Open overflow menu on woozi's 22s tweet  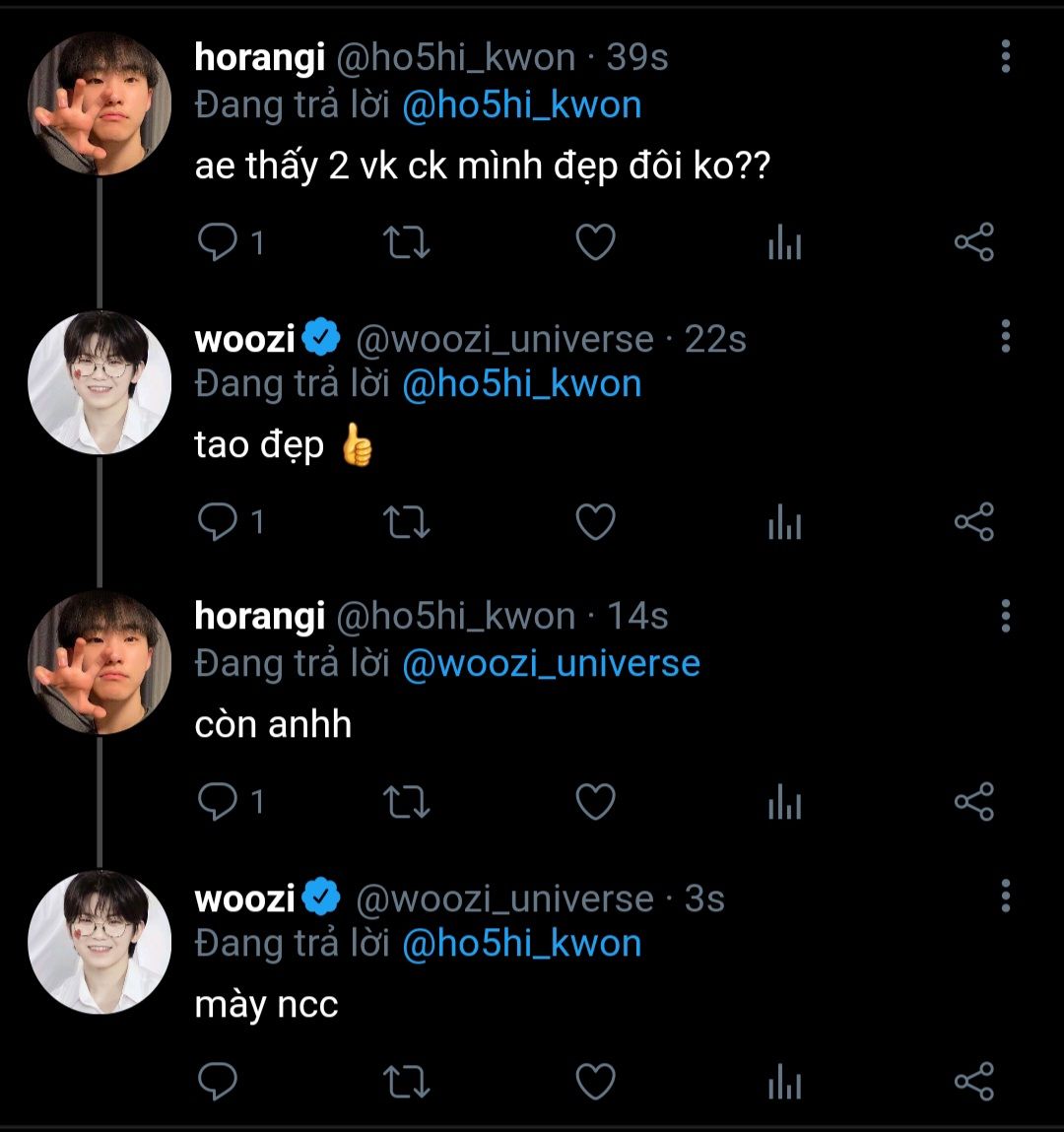coord(1005,337)
